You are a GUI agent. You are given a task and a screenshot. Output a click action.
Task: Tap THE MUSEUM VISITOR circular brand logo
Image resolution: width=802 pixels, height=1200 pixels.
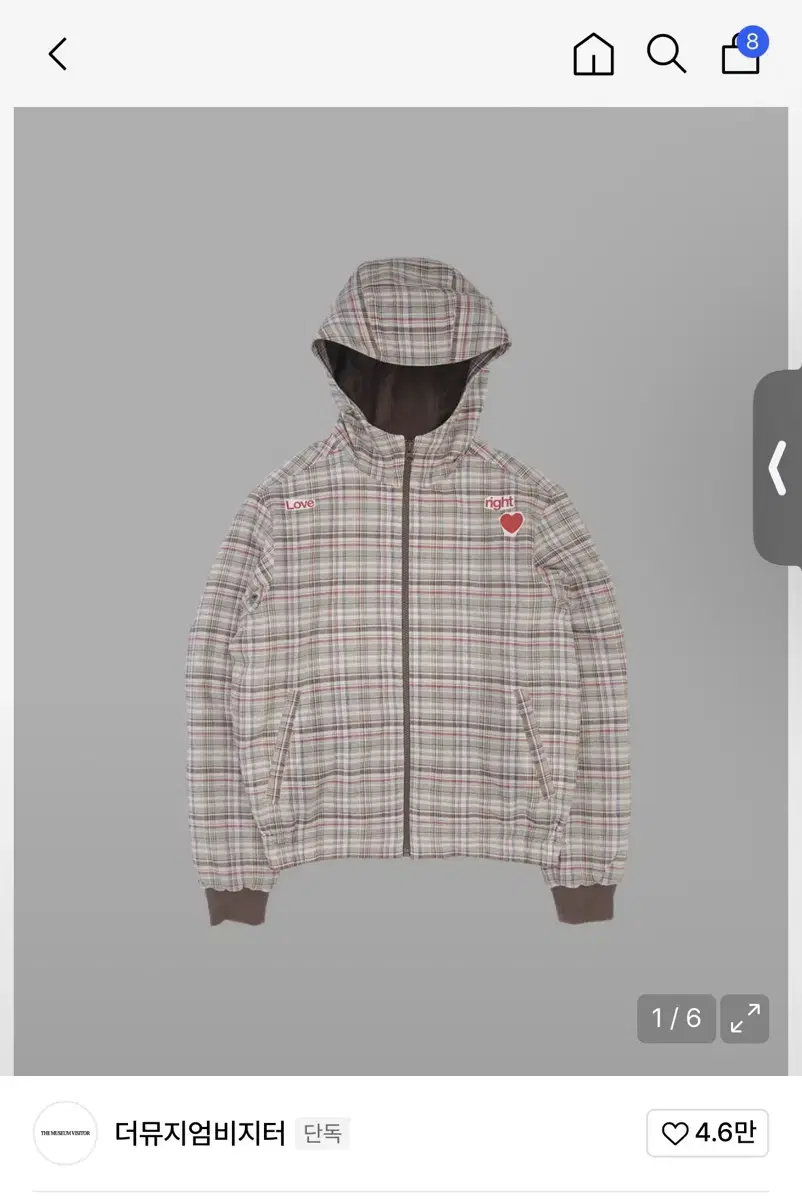click(x=64, y=1135)
